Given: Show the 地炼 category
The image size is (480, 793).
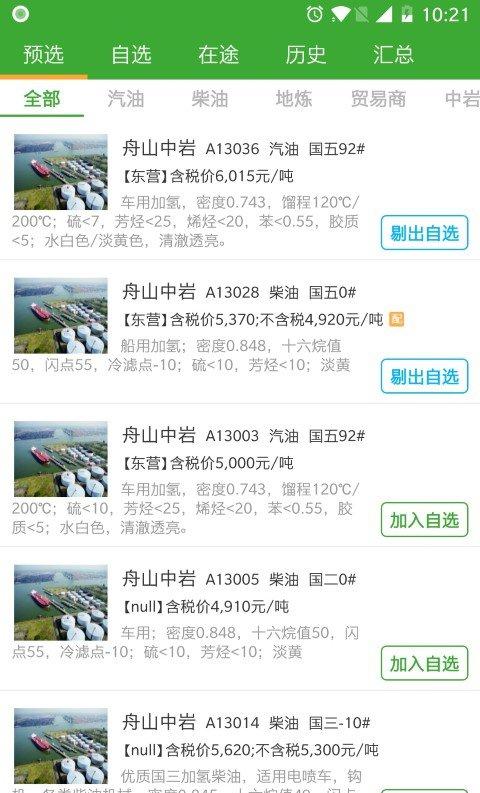Looking at the screenshot, I should (x=294, y=99).
